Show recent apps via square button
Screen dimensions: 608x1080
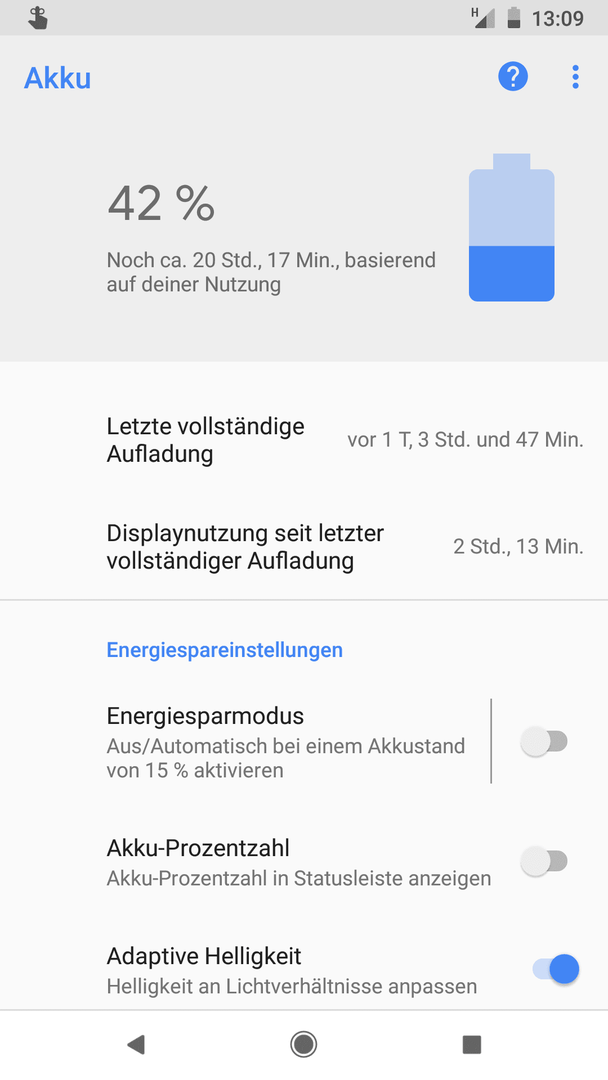472,1045
